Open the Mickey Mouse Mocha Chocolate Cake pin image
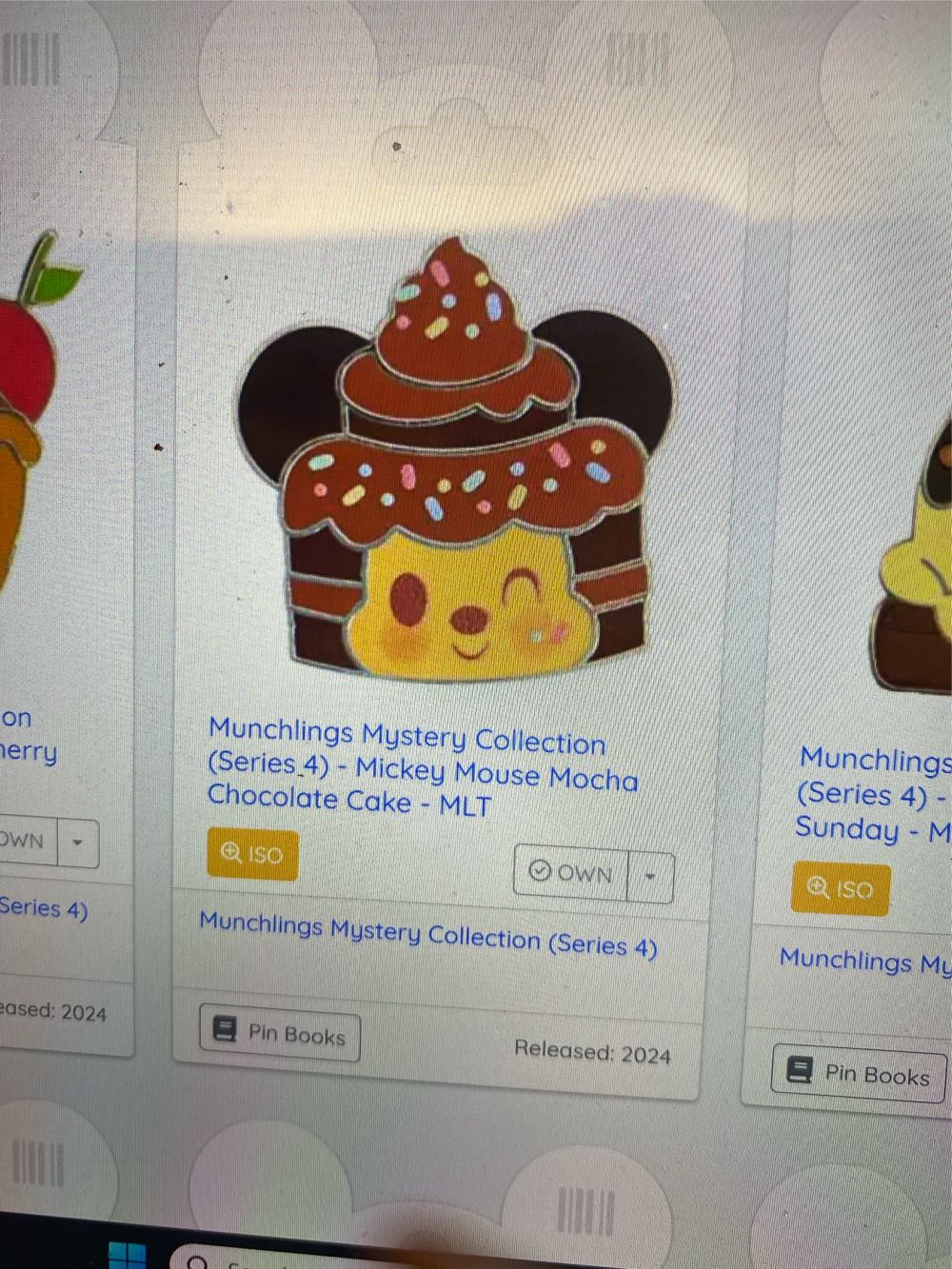This screenshot has width=952, height=1269. [x=455, y=466]
